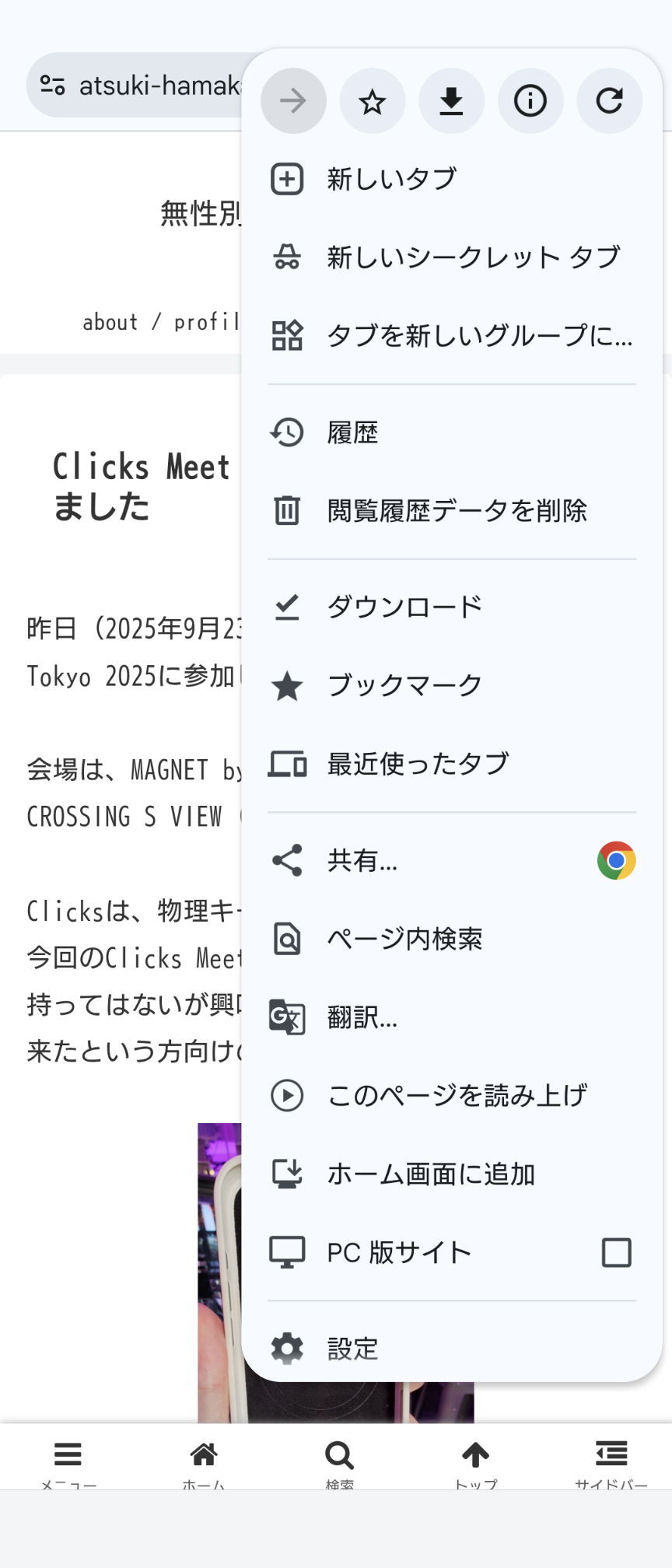Viewport: 672px width, 1568px height.
Task: Open ブックマーク
Action: [x=404, y=686]
